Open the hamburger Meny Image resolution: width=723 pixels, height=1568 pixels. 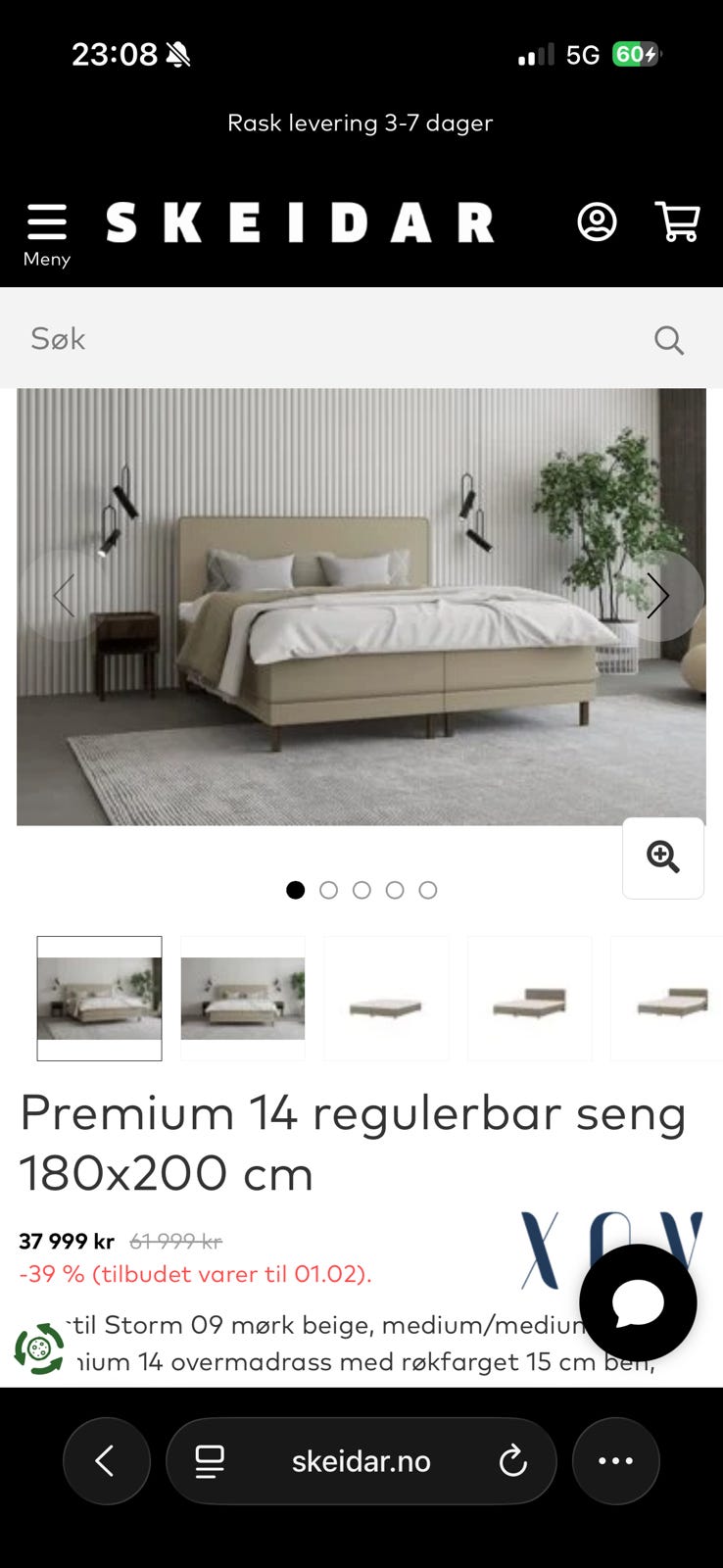pos(46,223)
